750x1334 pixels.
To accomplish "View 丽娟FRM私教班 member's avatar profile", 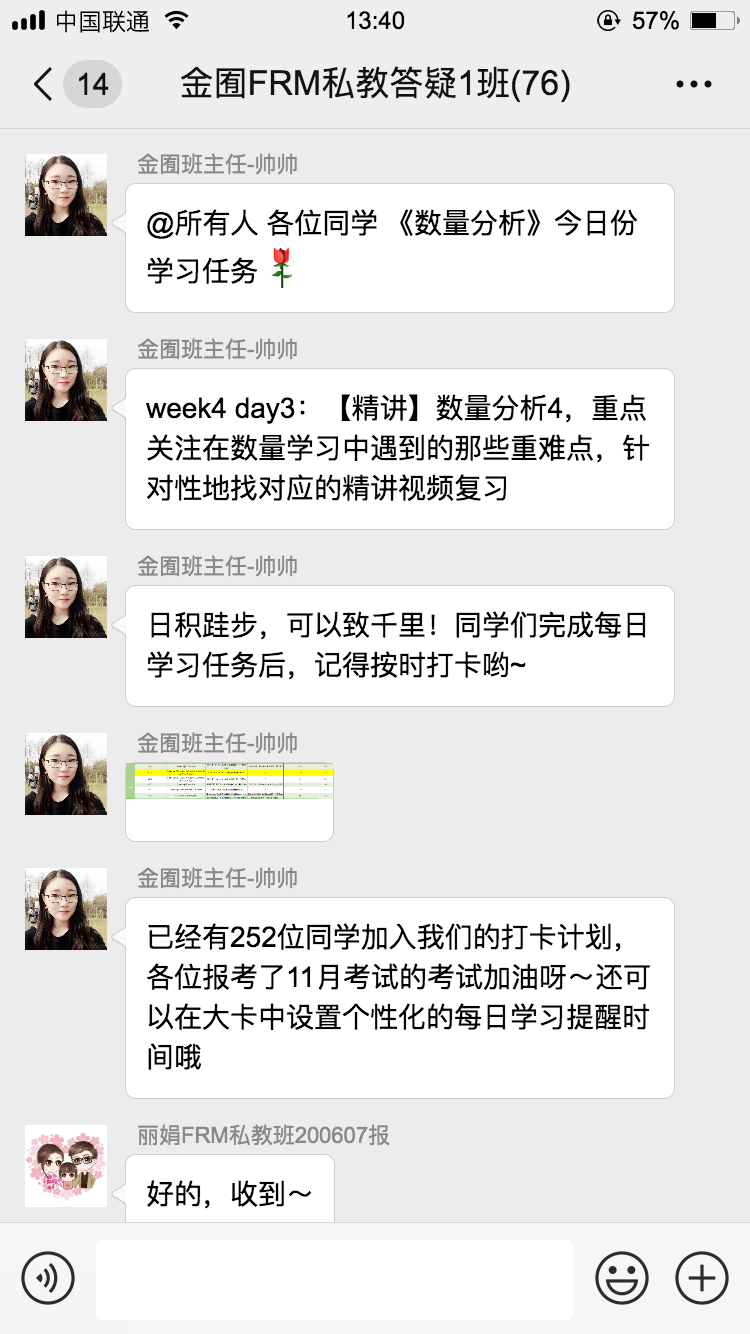I will point(66,1166).
